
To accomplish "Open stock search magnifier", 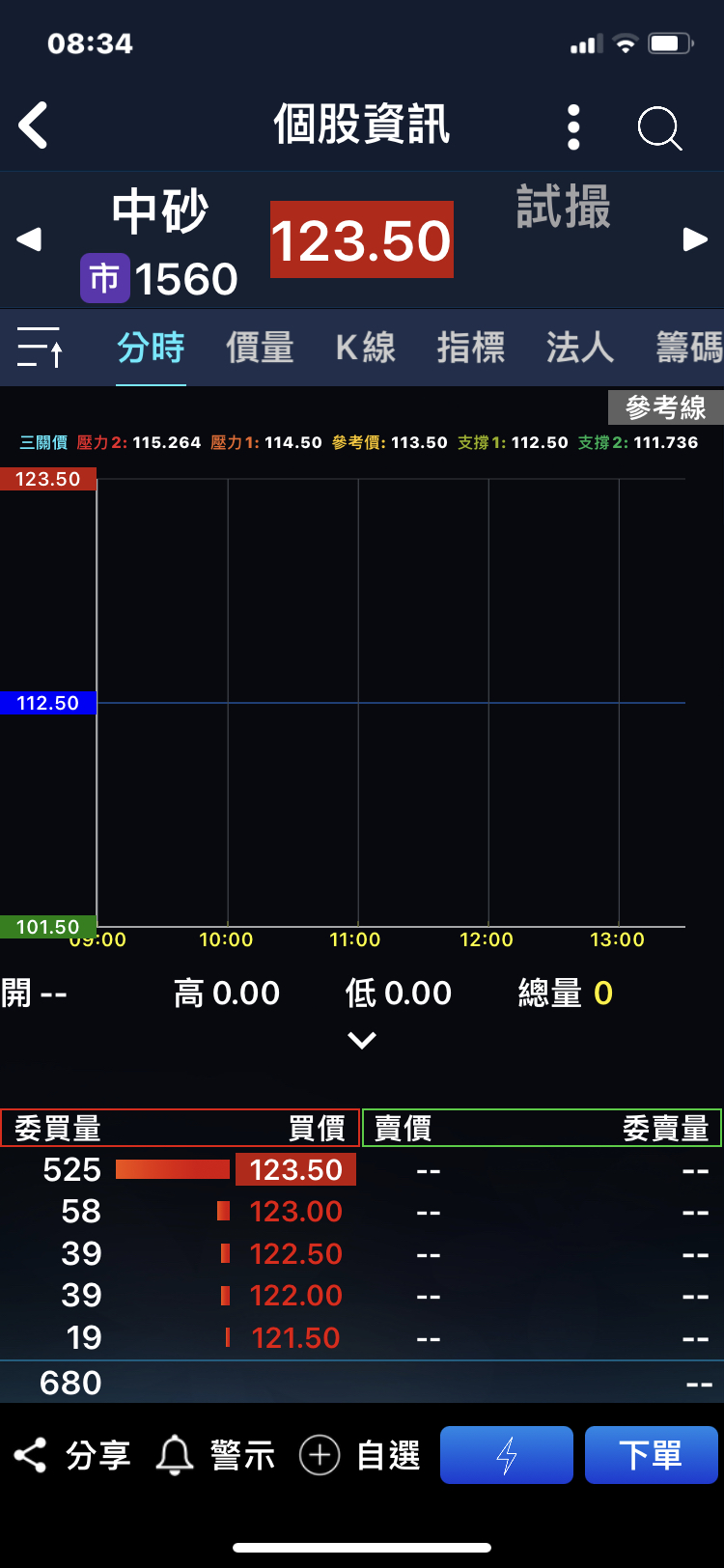I will click(x=659, y=126).
